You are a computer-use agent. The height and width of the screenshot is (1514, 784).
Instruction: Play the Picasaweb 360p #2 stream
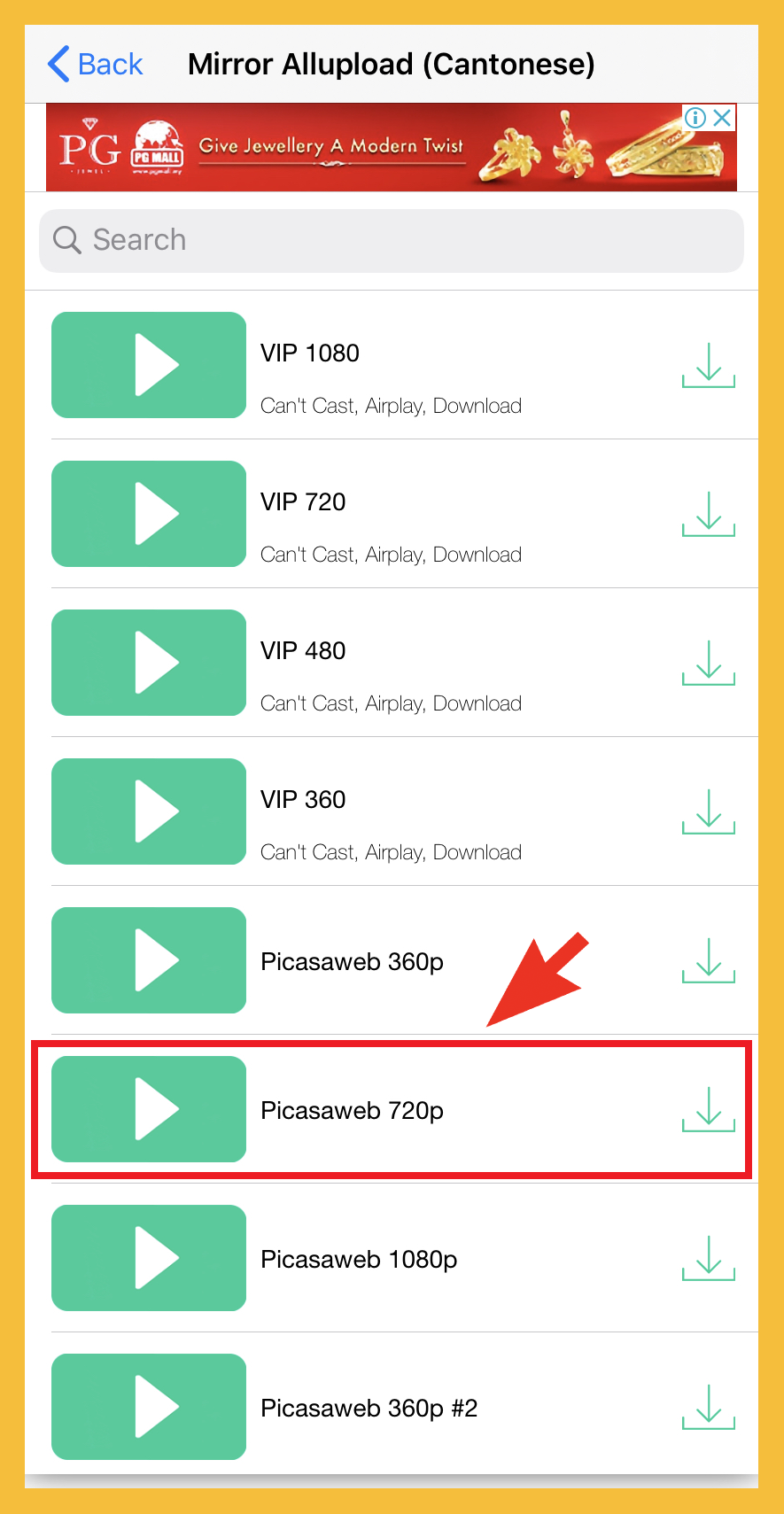(149, 1407)
